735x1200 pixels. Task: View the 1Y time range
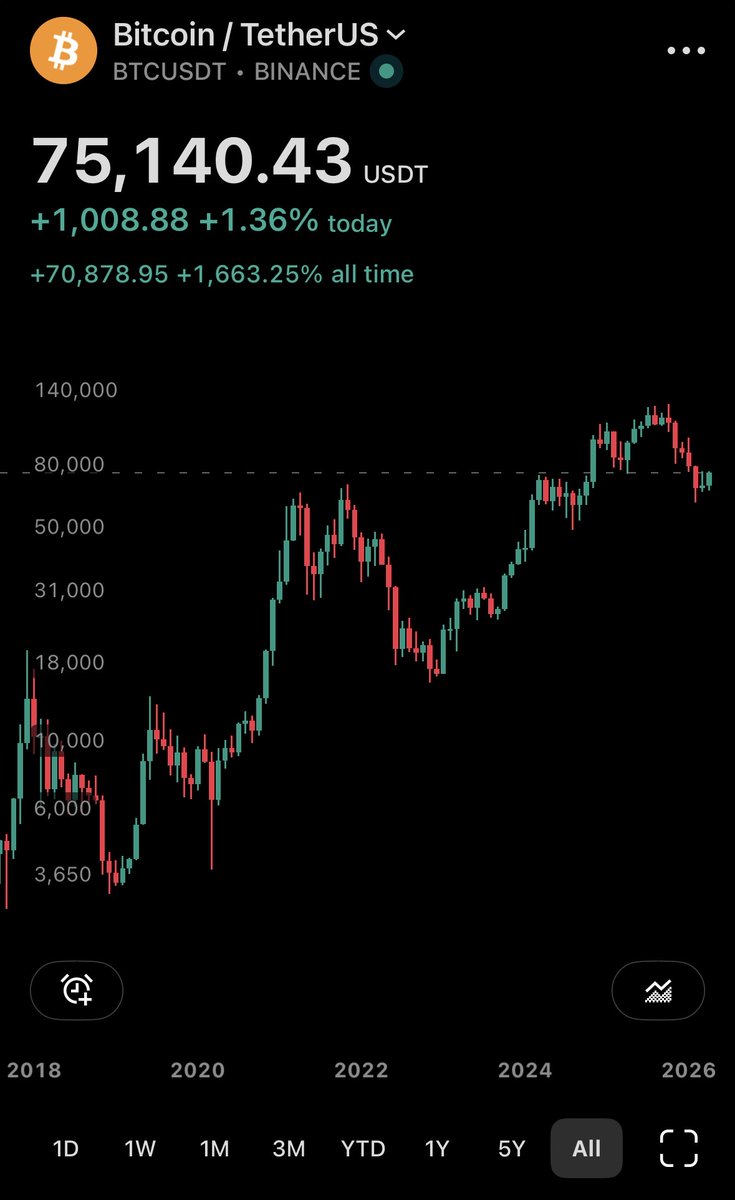437,1148
